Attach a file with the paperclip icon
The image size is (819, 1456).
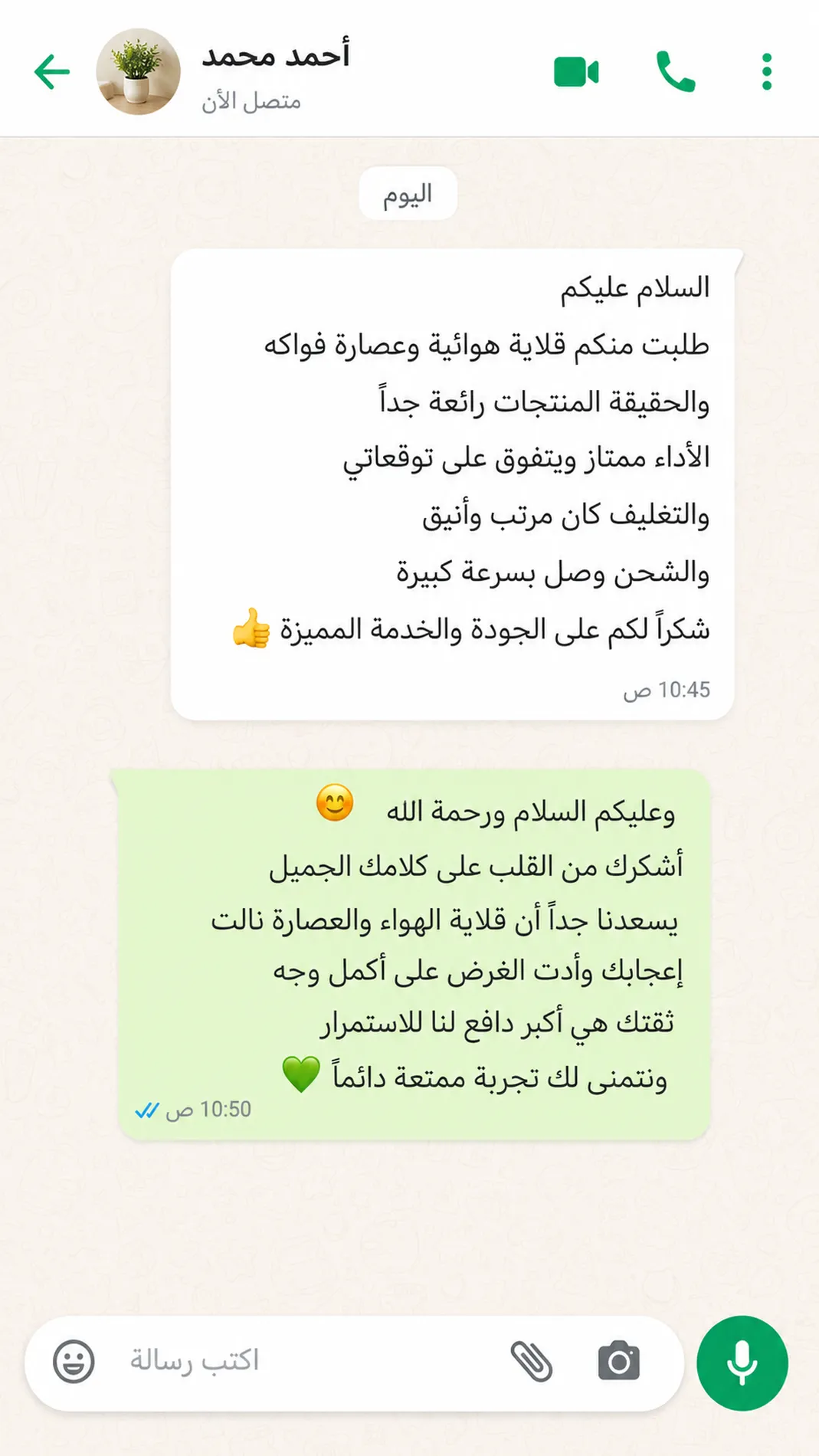tap(532, 1362)
